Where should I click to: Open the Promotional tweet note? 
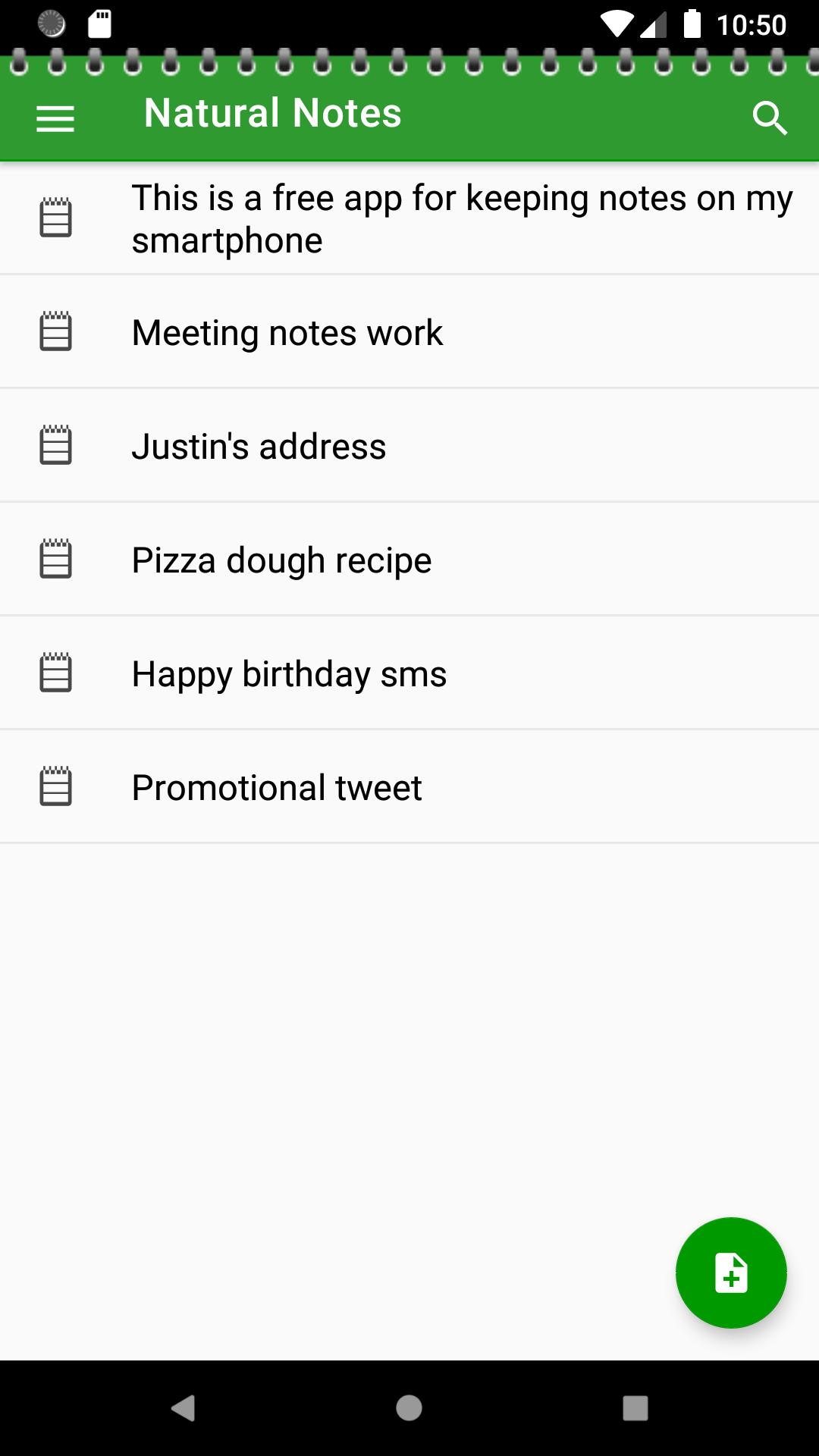pos(277,787)
